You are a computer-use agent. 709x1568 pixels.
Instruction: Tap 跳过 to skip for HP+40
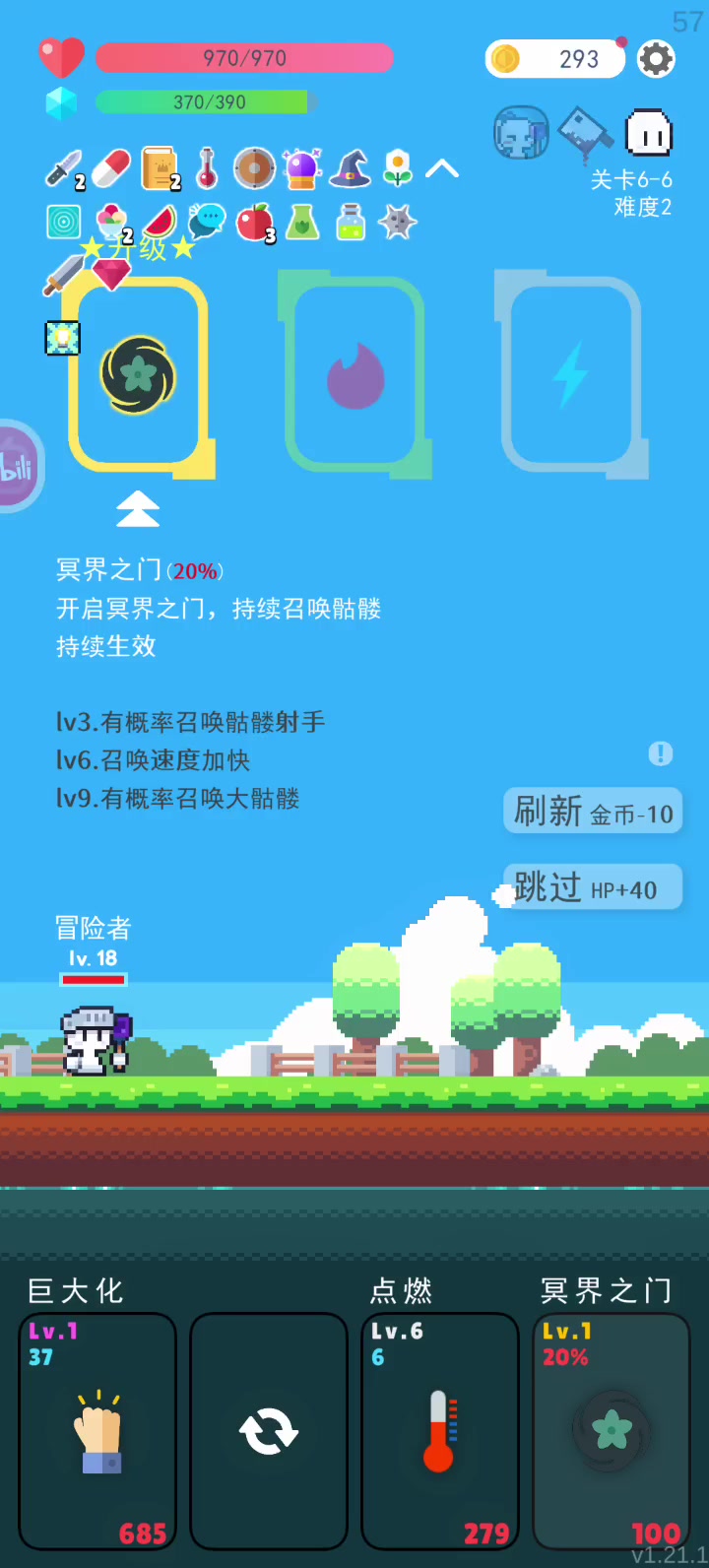coord(593,887)
